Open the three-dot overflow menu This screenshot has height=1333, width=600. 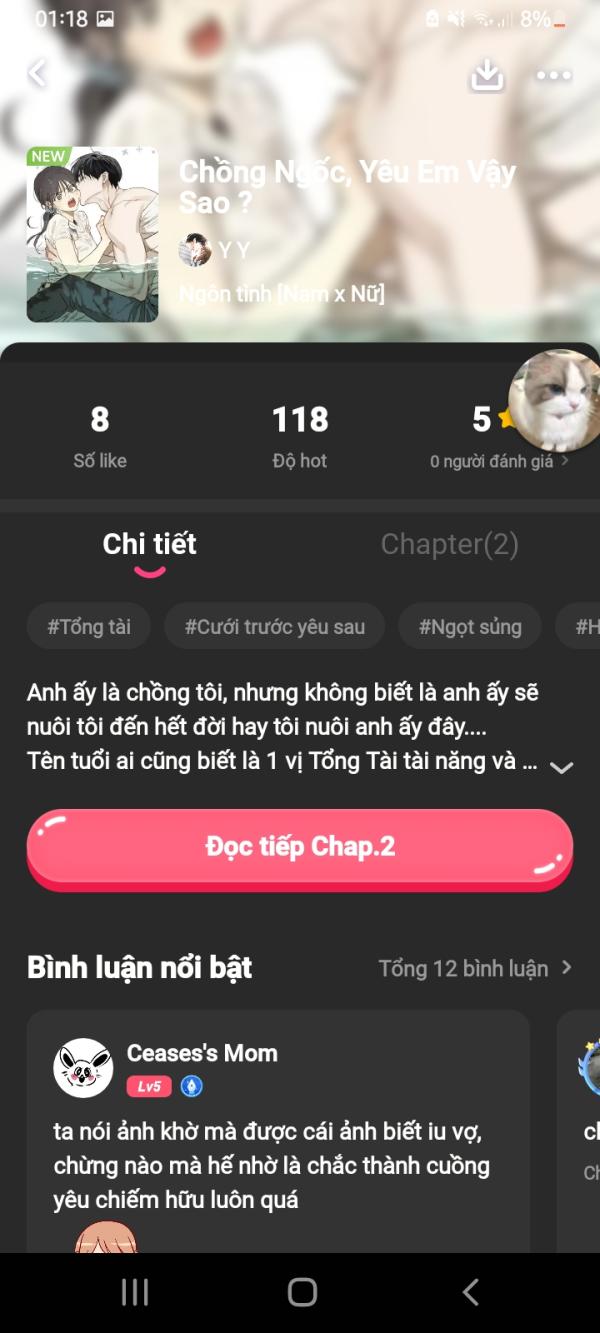point(553,75)
